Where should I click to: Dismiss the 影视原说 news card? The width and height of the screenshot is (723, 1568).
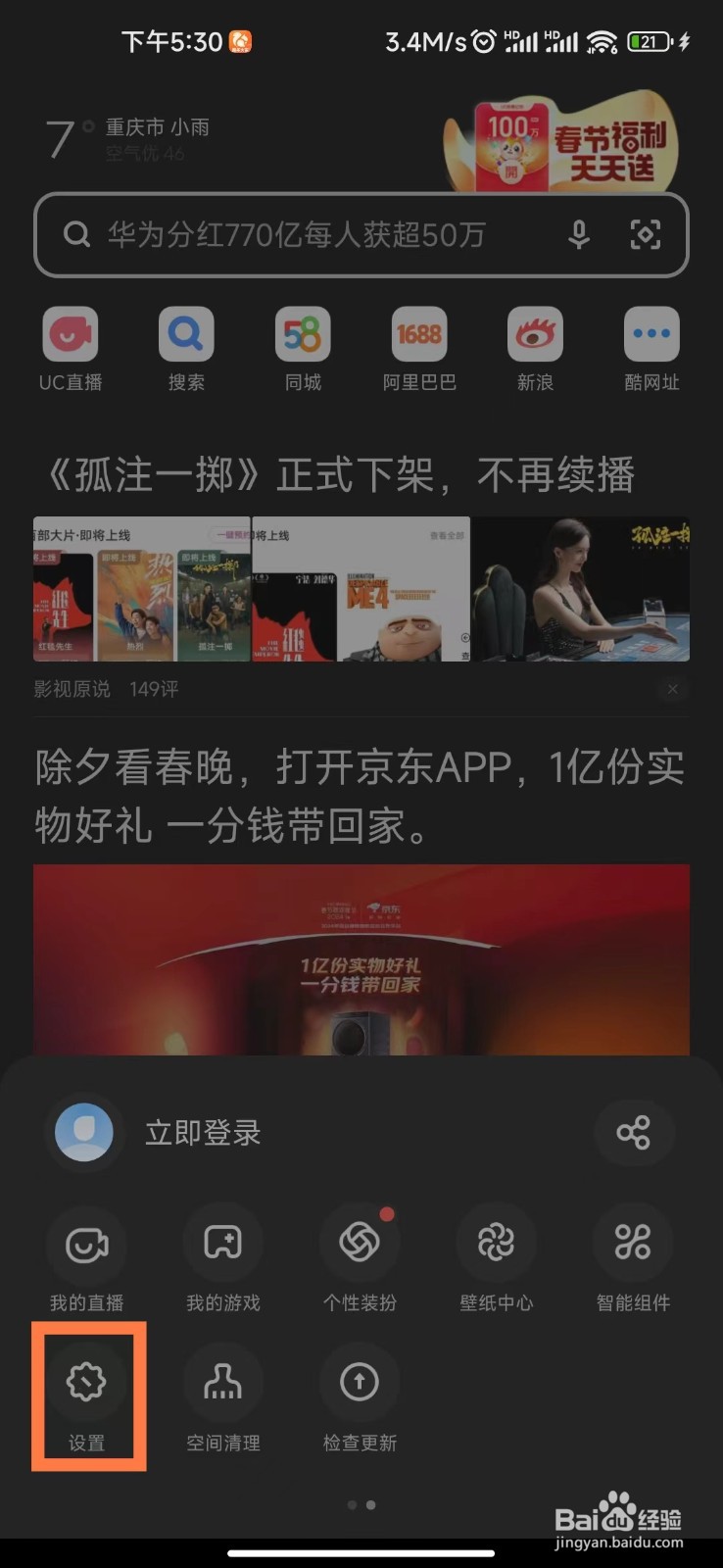(672, 689)
